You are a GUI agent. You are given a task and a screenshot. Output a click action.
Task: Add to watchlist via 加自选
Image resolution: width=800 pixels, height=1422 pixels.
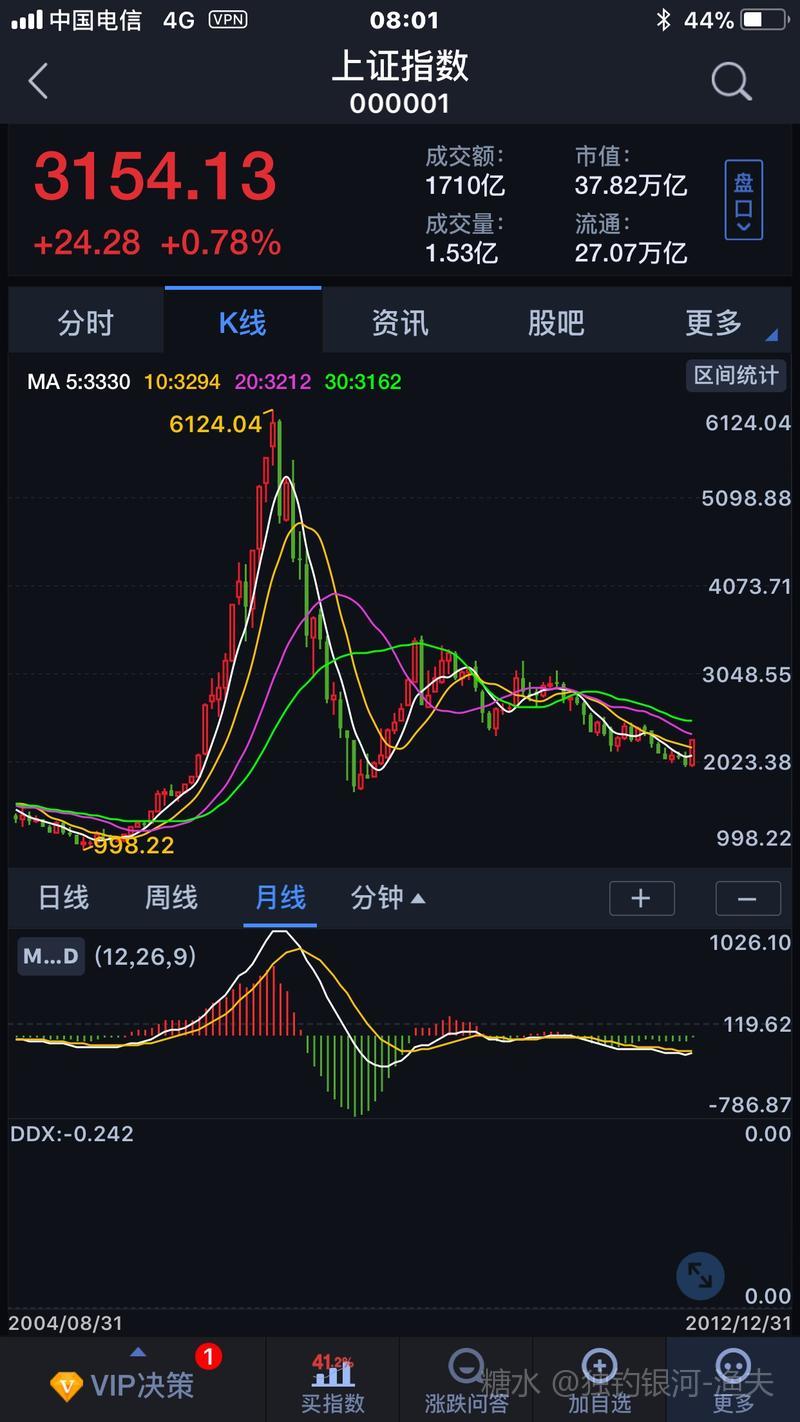[x=599, y=1384]
